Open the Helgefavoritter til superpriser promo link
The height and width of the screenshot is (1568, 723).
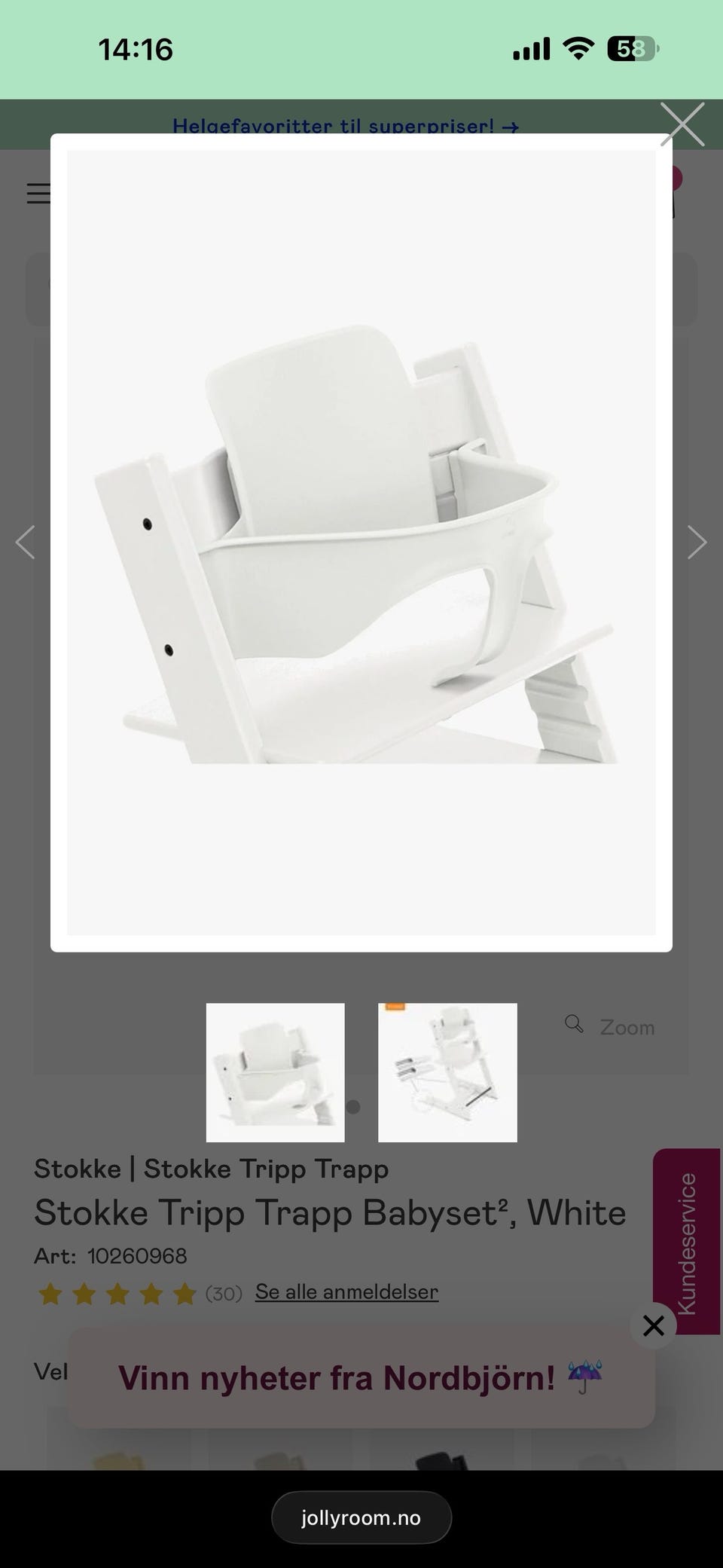(346, 125)
